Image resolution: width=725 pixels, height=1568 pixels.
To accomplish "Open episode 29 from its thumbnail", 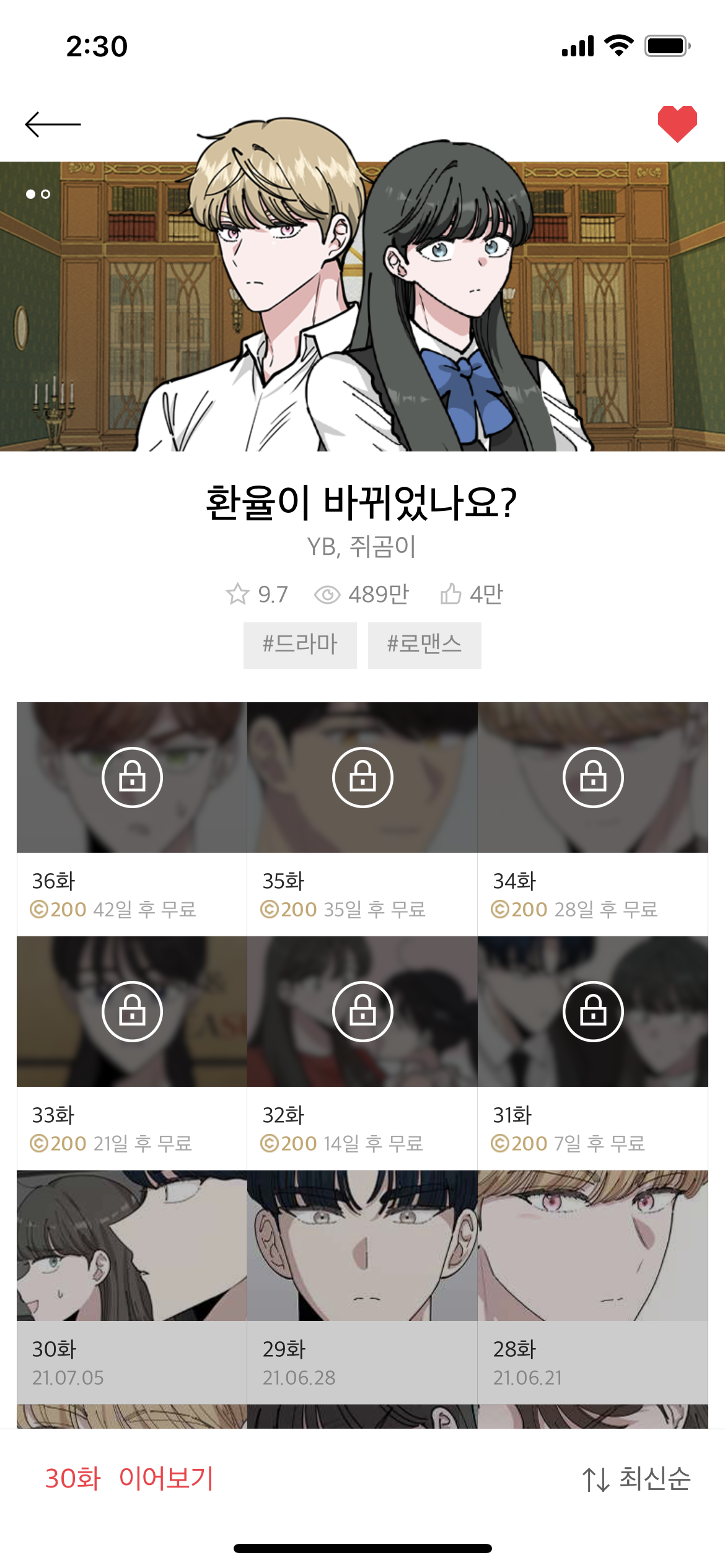I will pyautogui.click(x=362, y=1245).
